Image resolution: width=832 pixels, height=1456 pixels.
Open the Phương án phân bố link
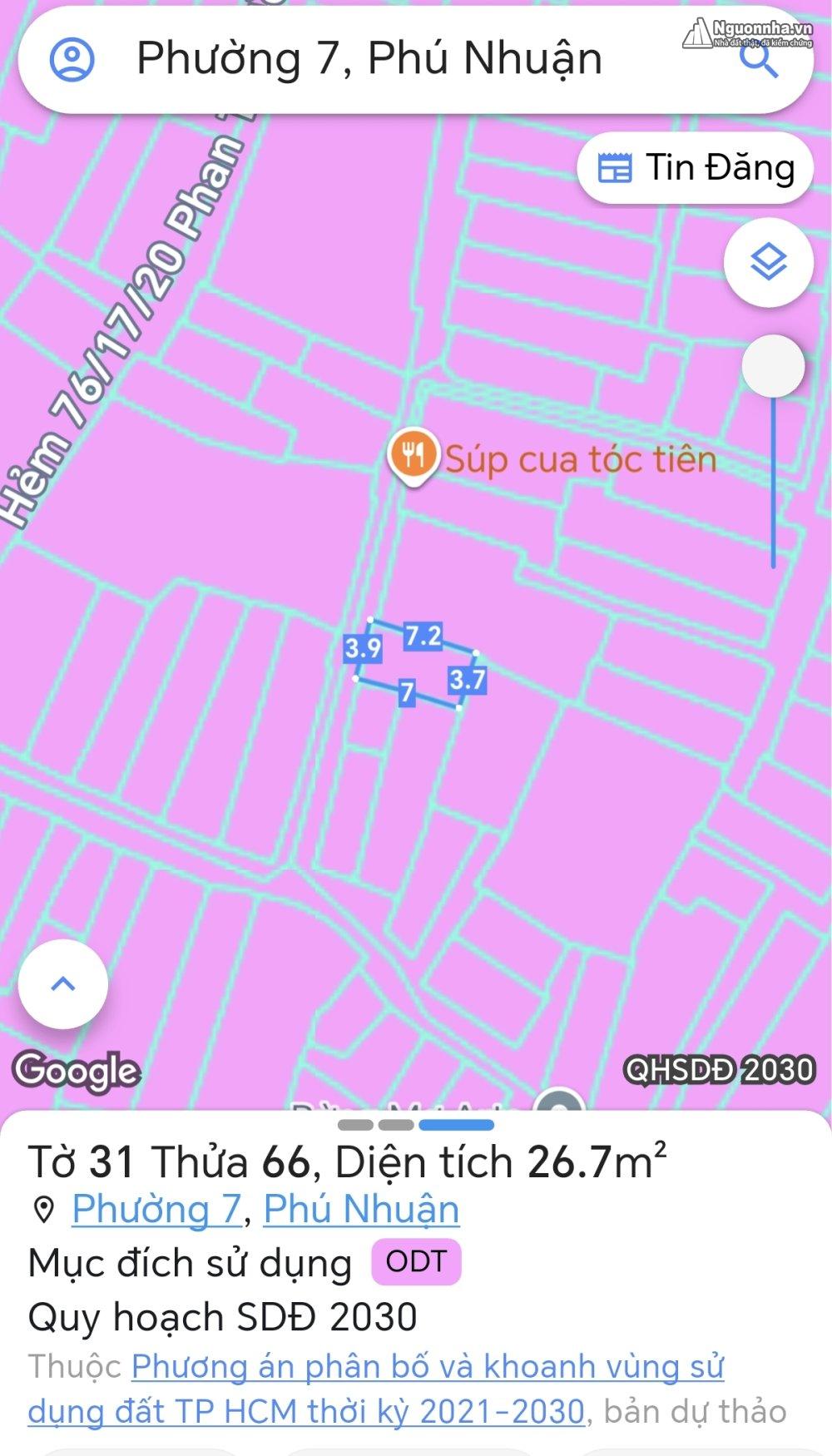point(376,1389)
